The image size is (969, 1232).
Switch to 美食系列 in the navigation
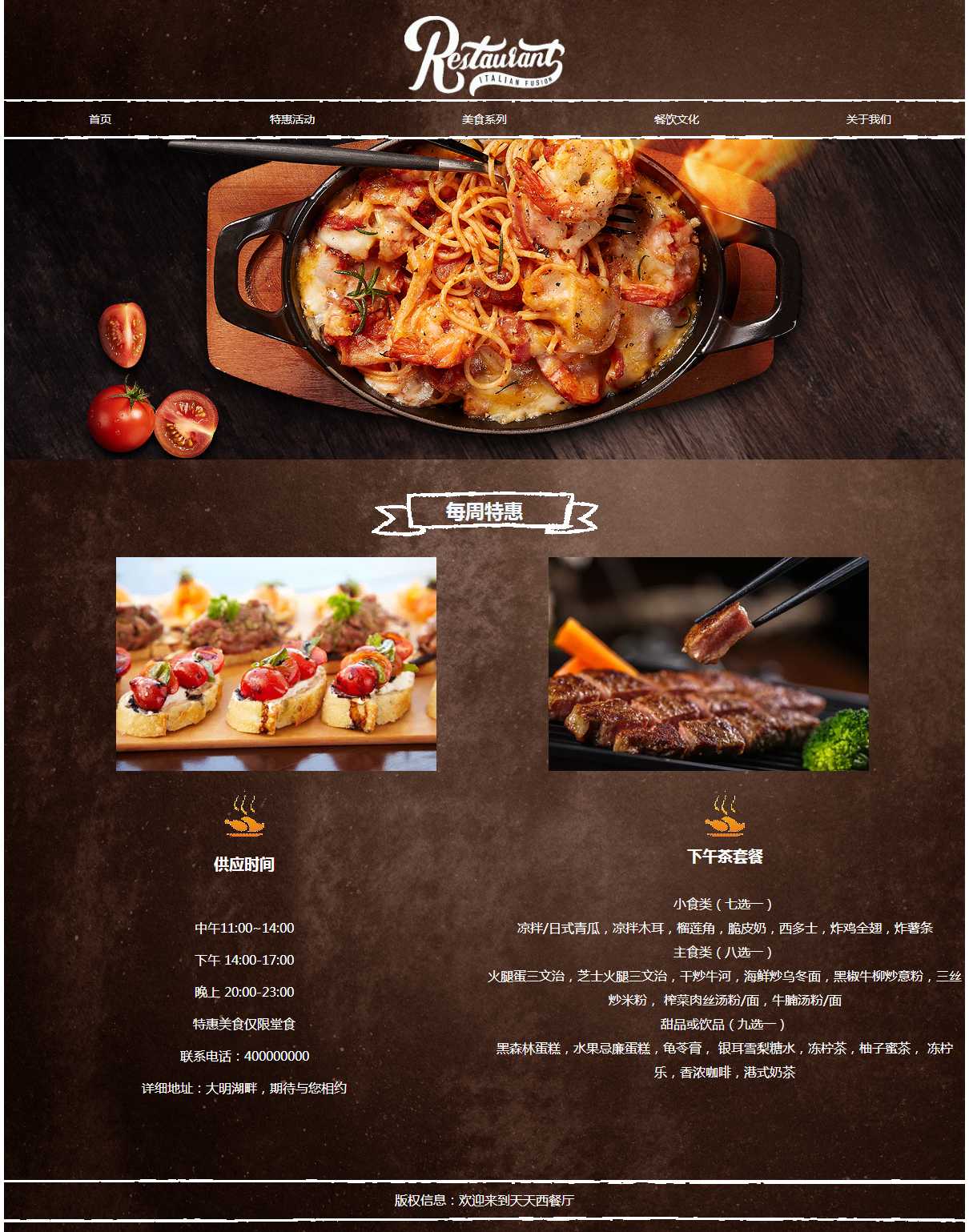(x=484, y=119)
